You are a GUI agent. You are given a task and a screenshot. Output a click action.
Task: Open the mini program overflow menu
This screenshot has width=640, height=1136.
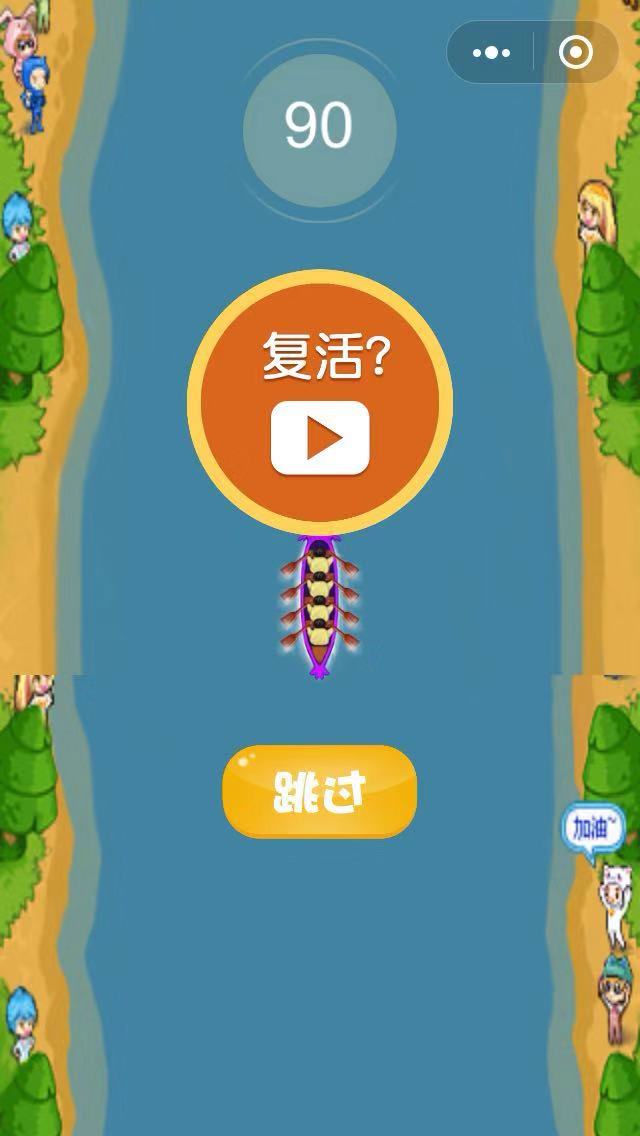click(491, 53)
